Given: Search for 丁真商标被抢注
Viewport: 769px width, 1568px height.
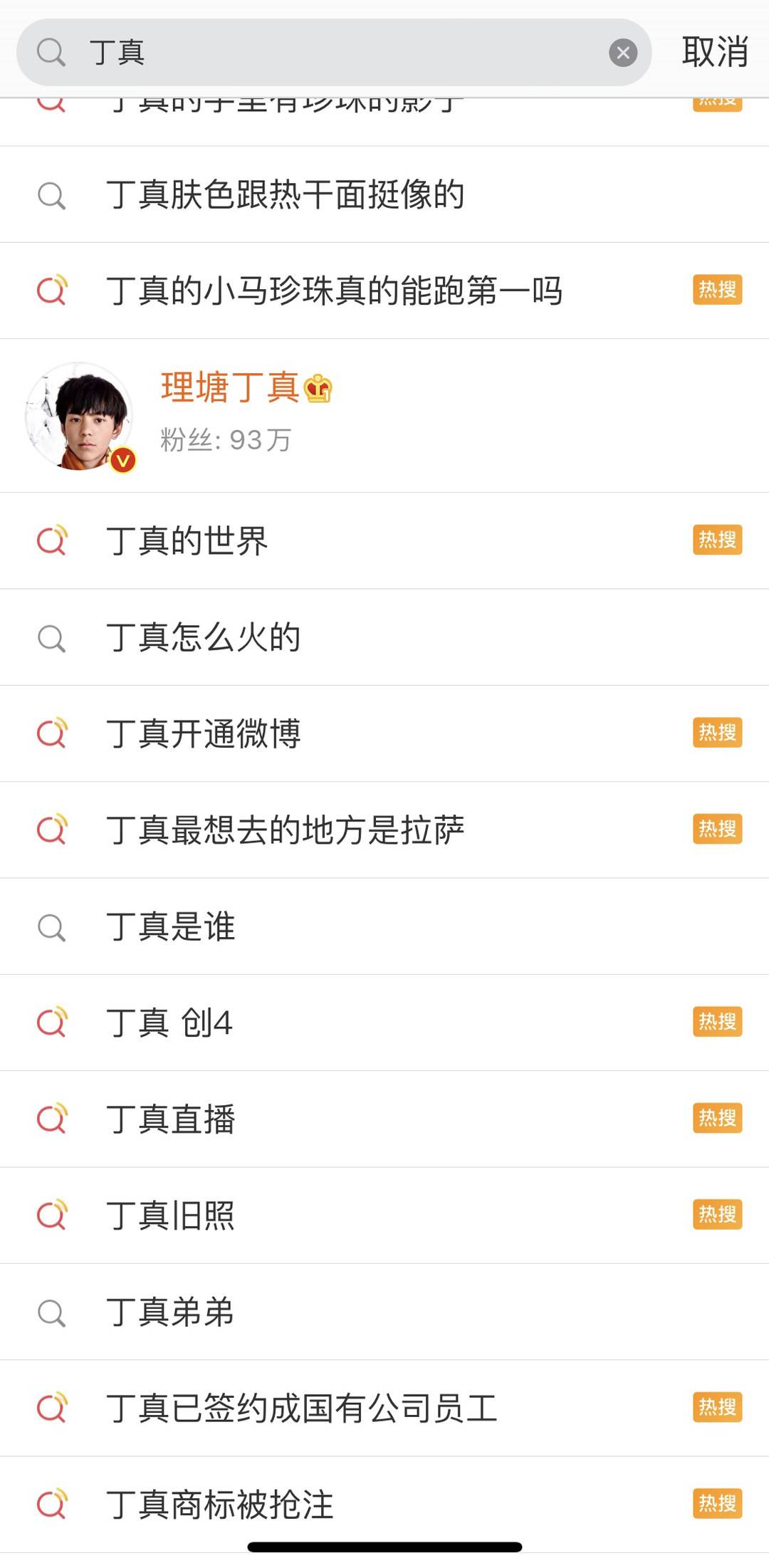Looking at the screenshot, I should pos(219,1505).
